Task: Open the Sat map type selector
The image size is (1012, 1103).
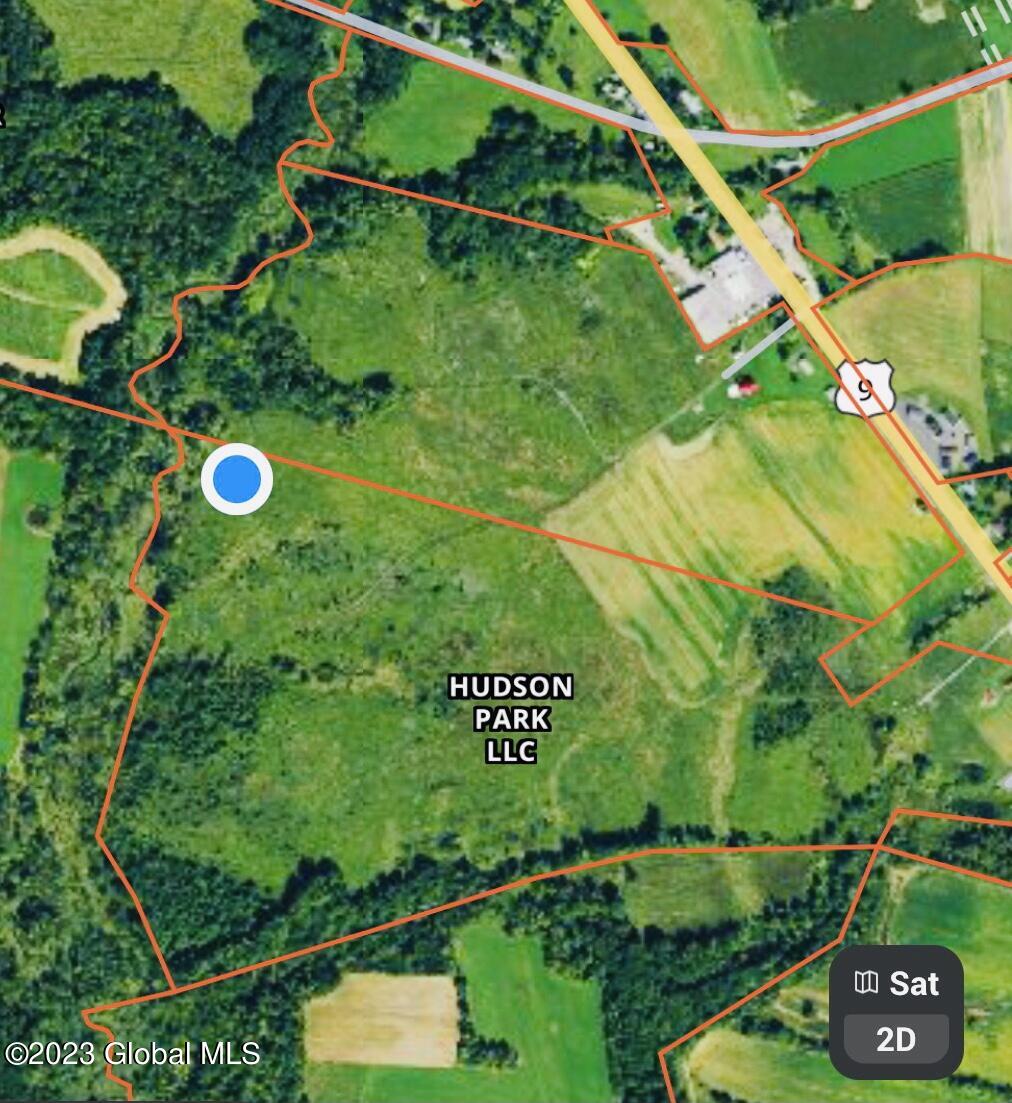Action: pos(896,983)
